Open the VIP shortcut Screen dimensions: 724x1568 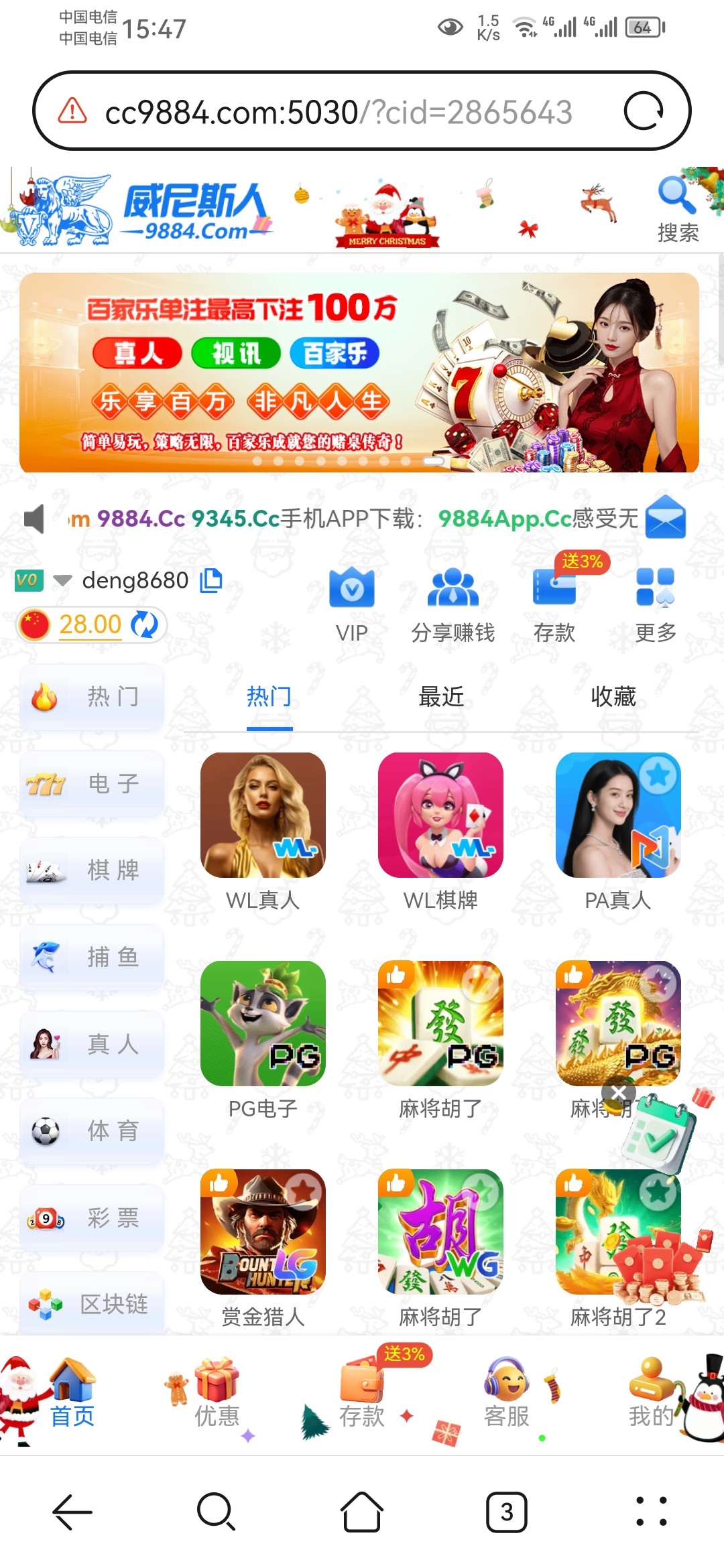click(x=352, y=603)
